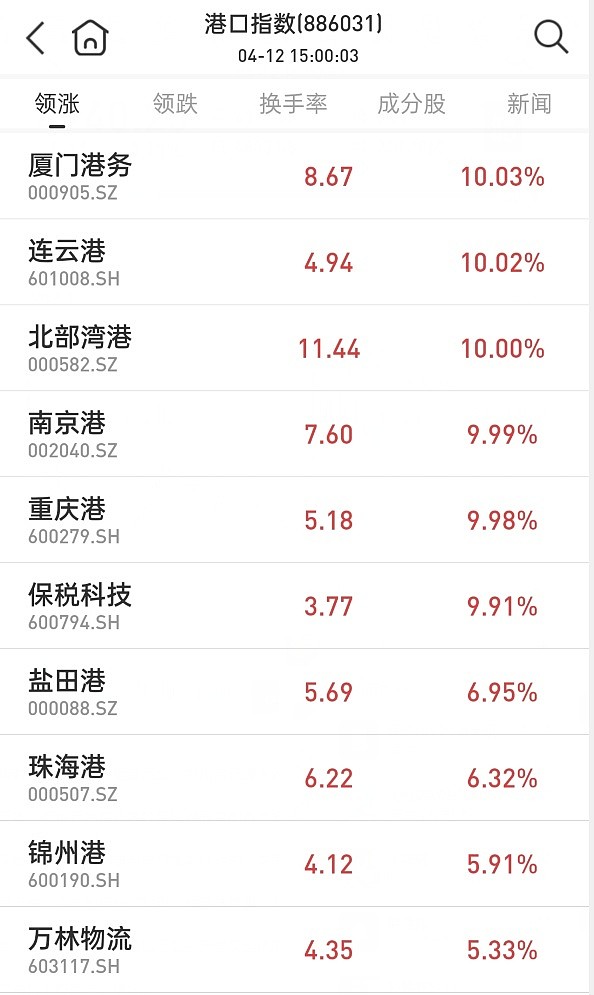View 北部湾港 stock details
The height and width of the screenshot is (995, 594).
294,348
